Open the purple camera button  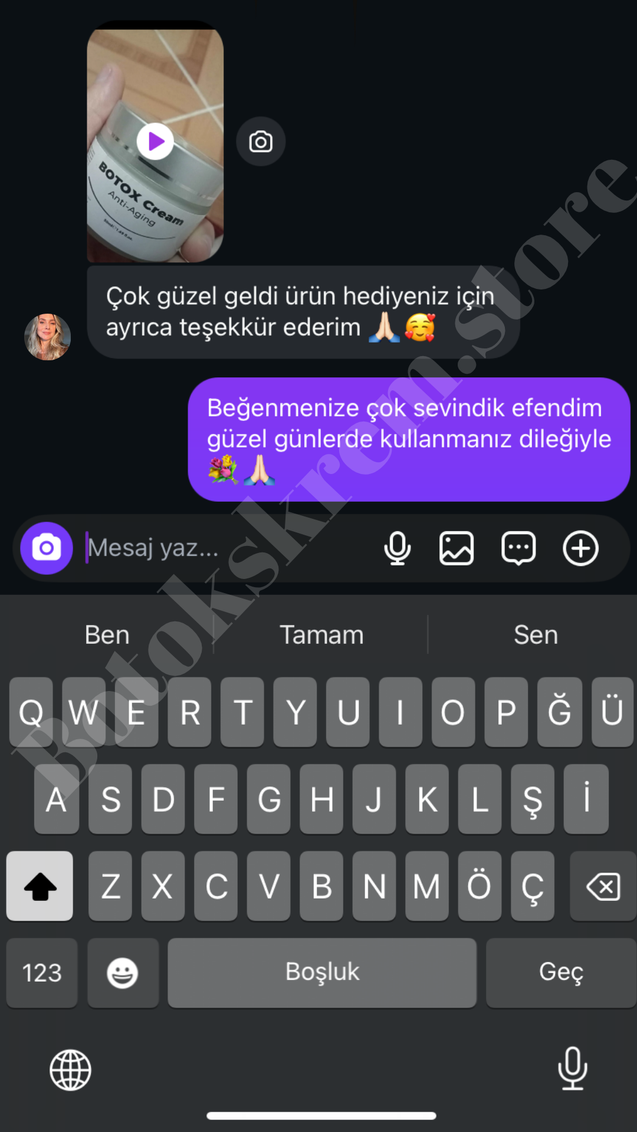[46, 548]
